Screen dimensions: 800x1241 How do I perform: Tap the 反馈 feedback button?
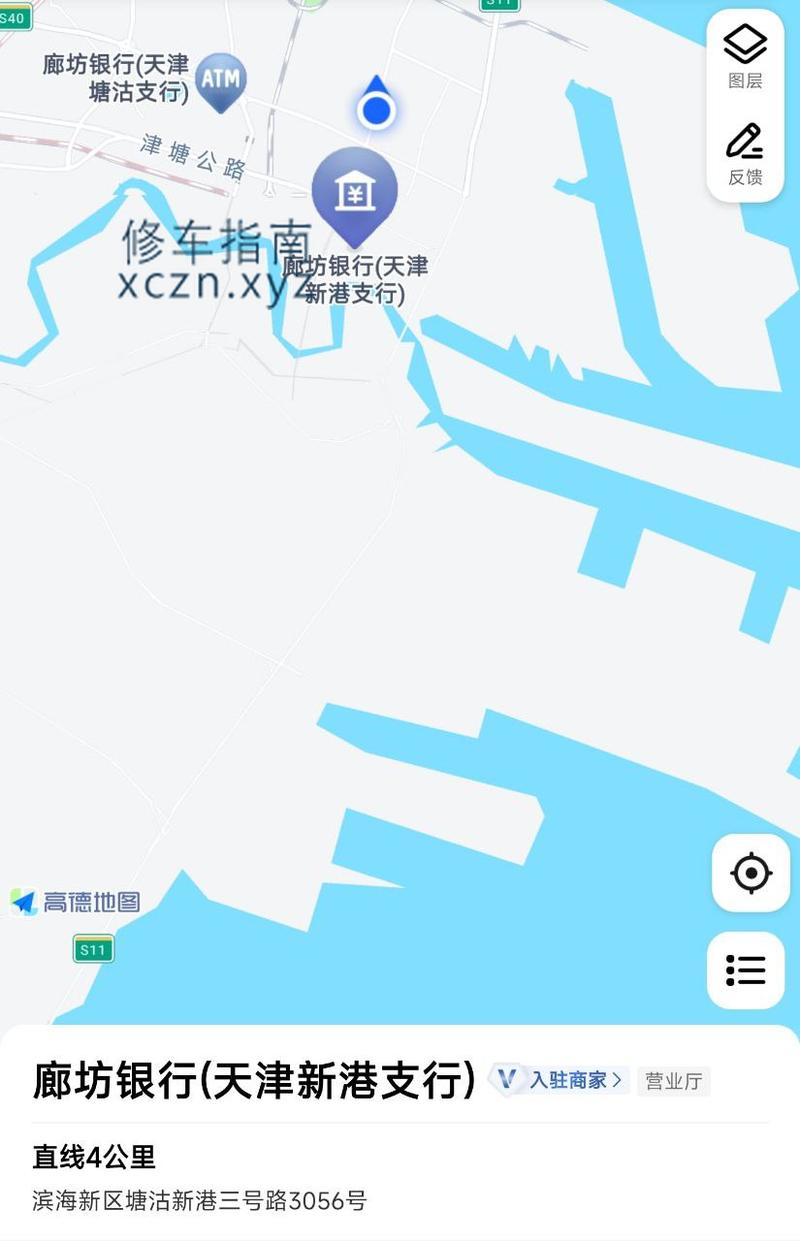point(745,153)
